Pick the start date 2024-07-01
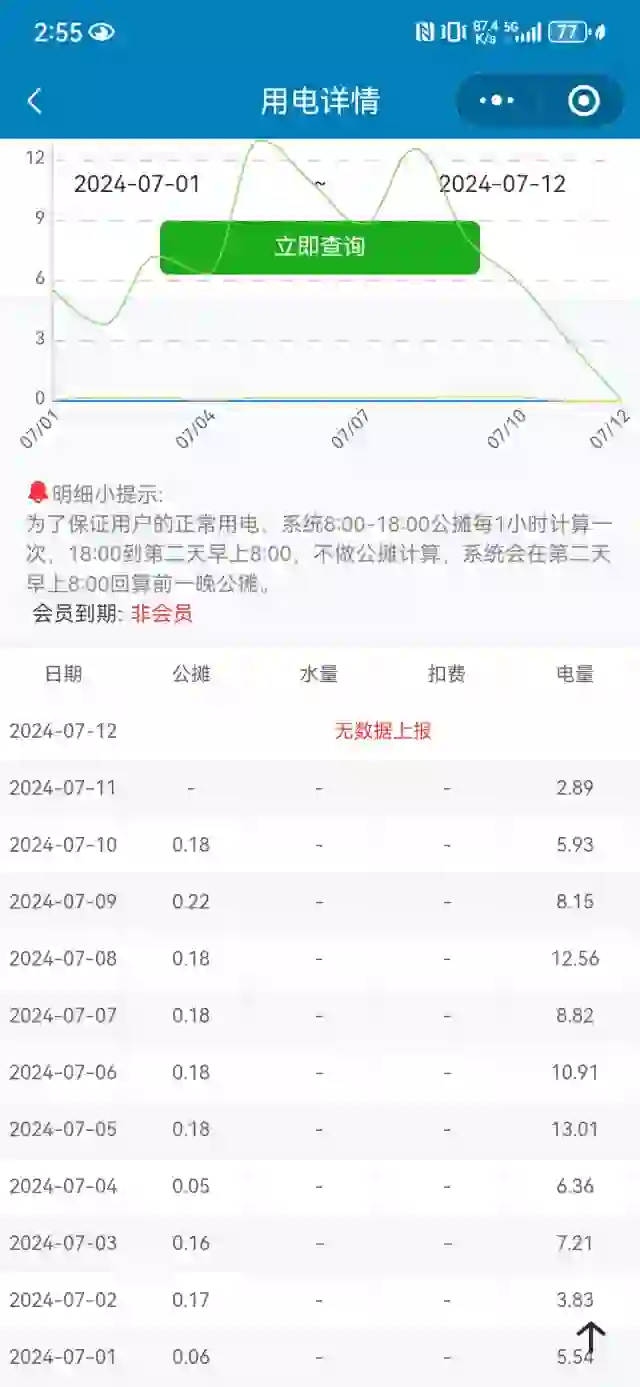640x1387 pixels. (x=137, y=184)
